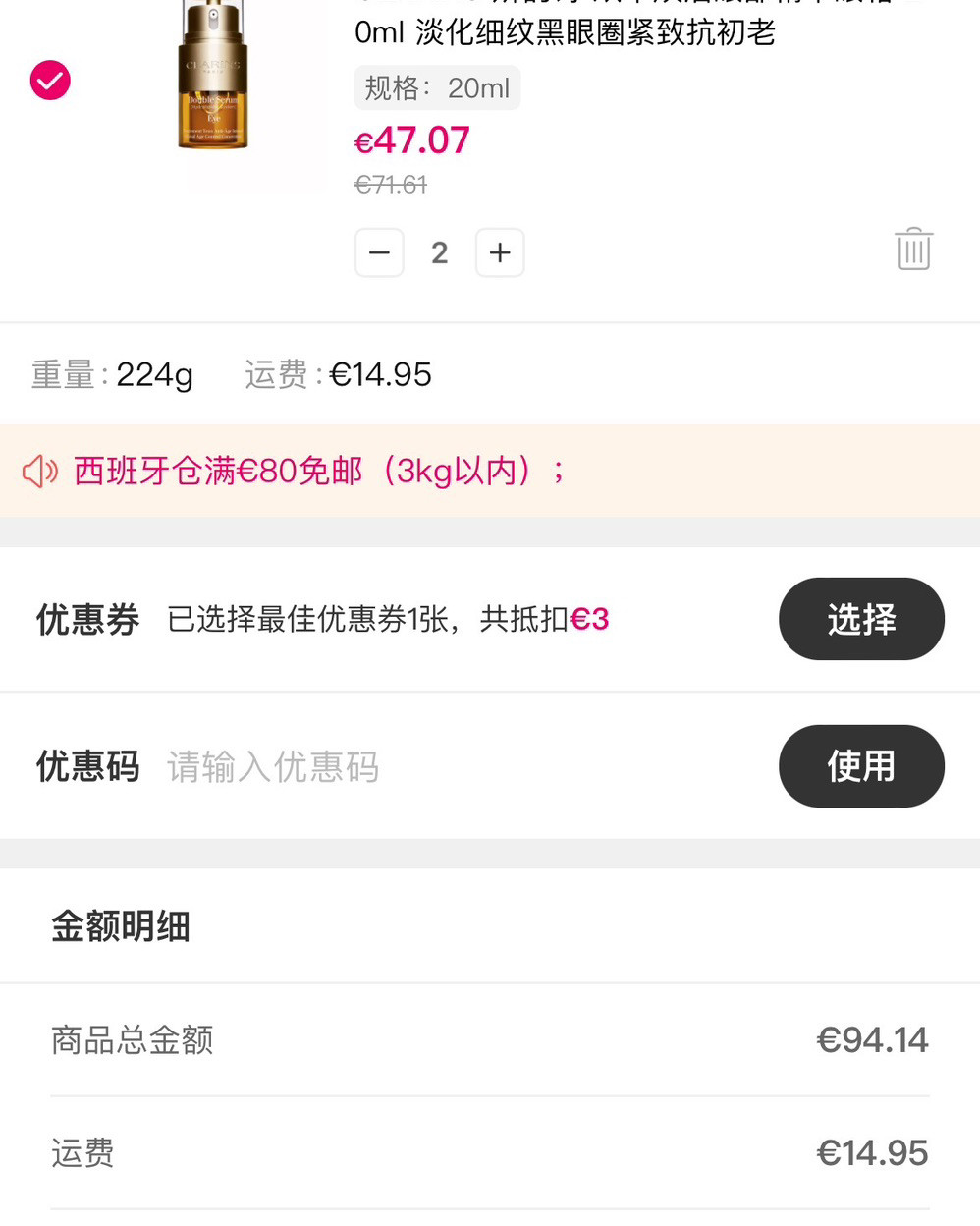The height and width of the screenshot is (1226, 980).
Task: Click the speaker icon next to the shipping notice
Action: (40, 472)
